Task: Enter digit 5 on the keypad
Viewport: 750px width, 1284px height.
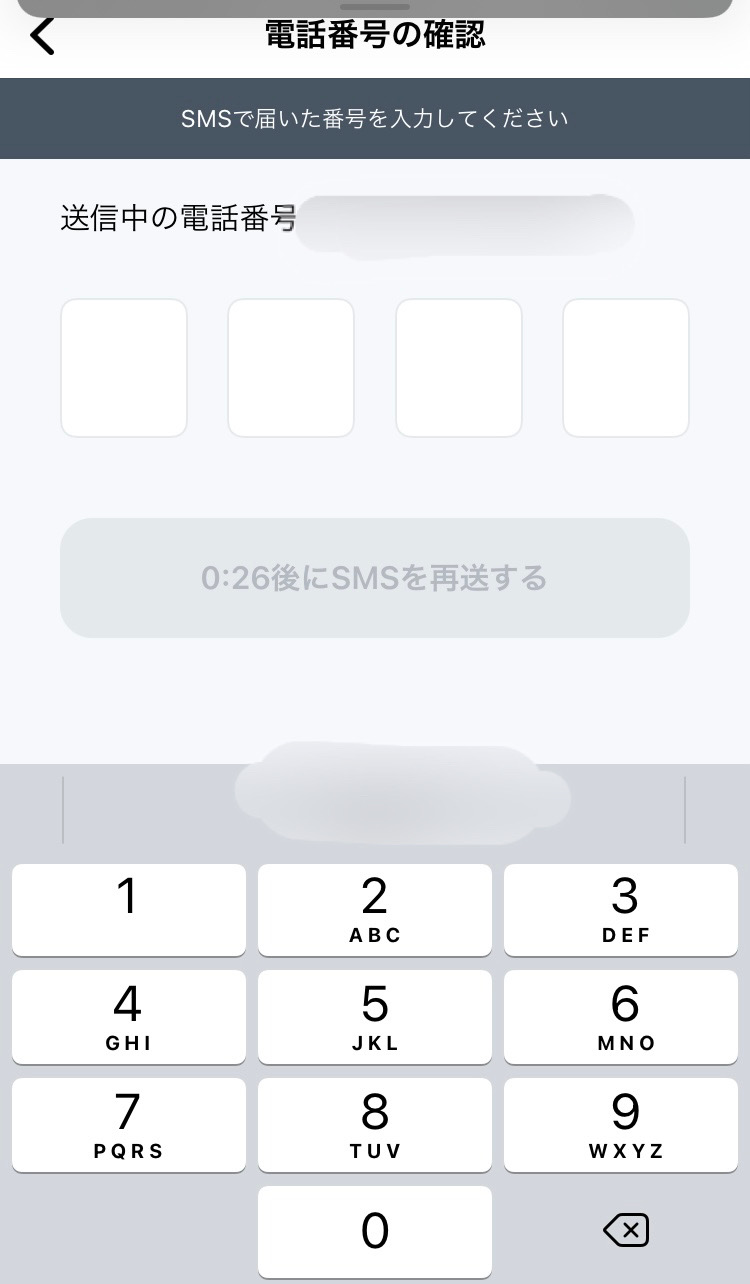Action: (375, 1017)
